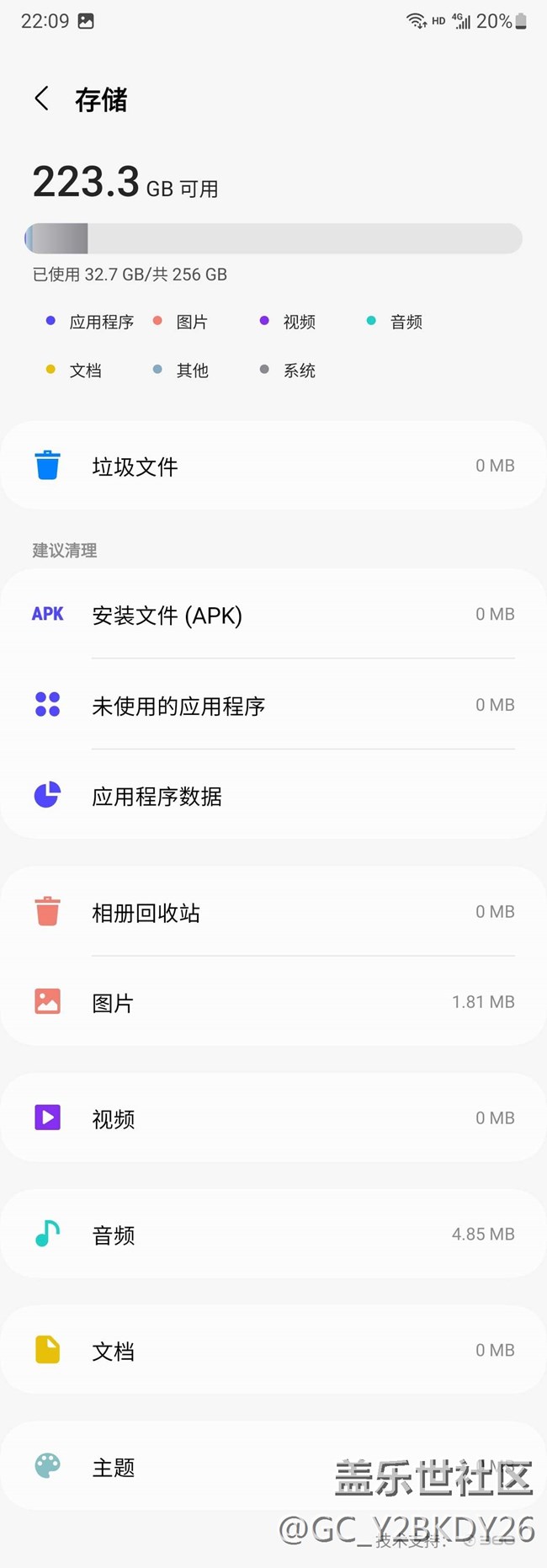Open 安装文件 (APK) cleanup
Viewport: 547px width, 1568px height.
coord(273,615)
